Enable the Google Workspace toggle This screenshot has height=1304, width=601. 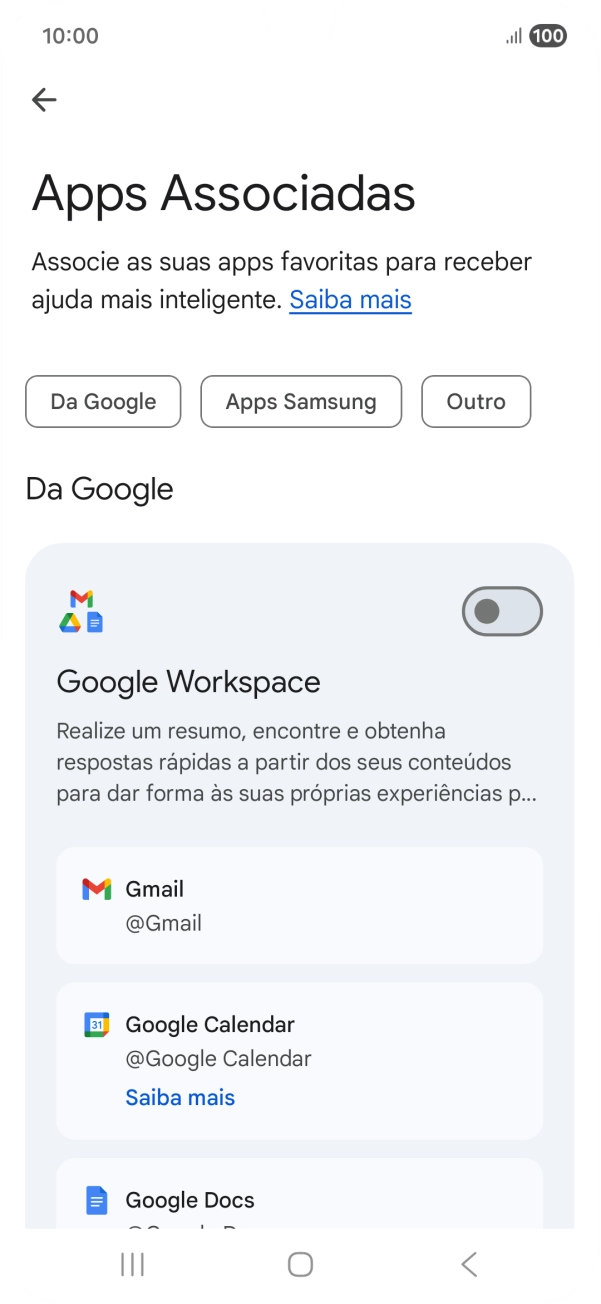point(502,611)
